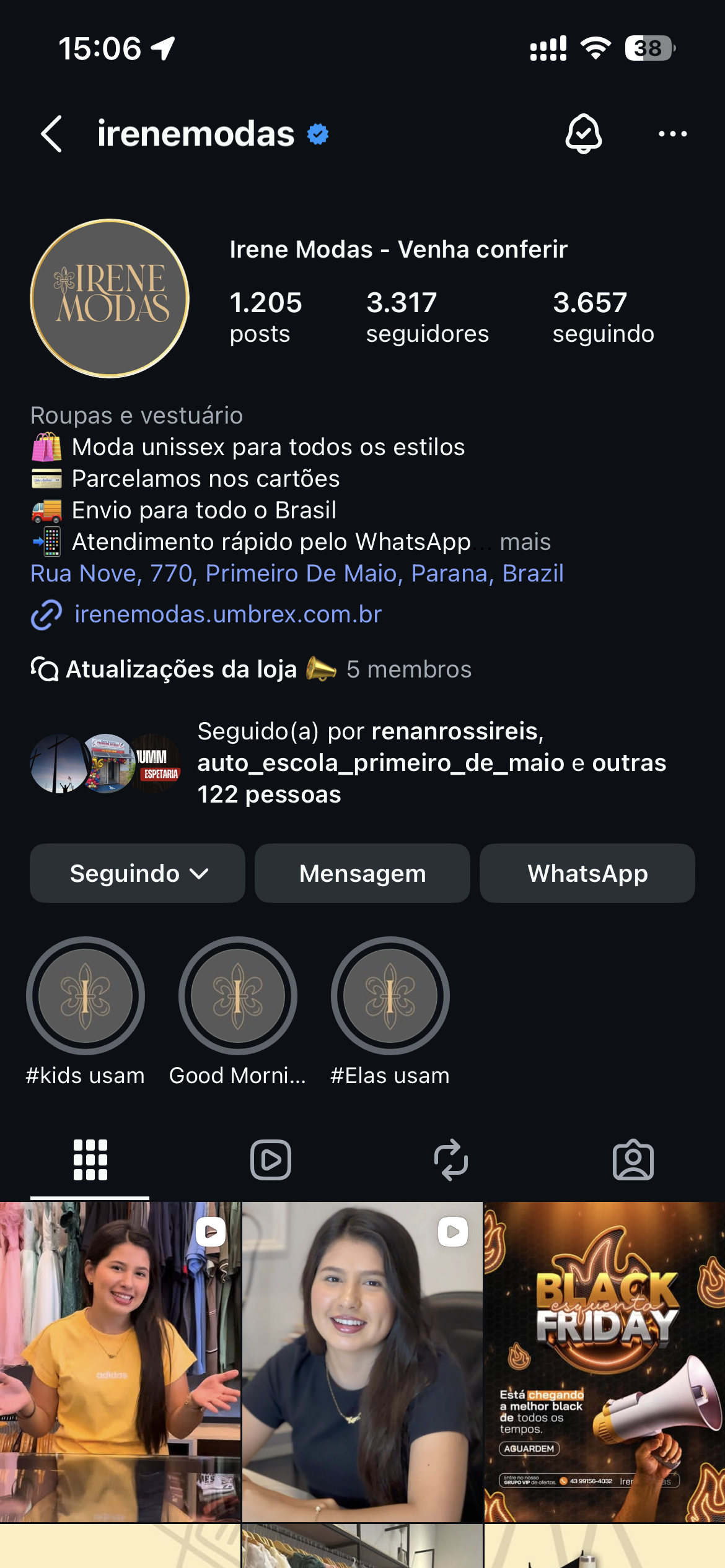Expand the bio by tapping mais
The height and width of the screenshot is (1568, 725).
(x=525, y=541)
